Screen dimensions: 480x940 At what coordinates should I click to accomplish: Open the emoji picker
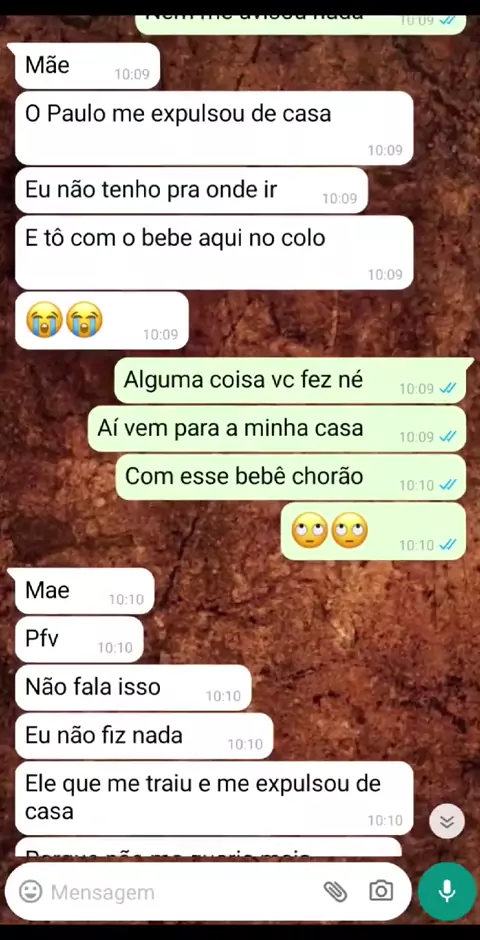pos(30,891)
